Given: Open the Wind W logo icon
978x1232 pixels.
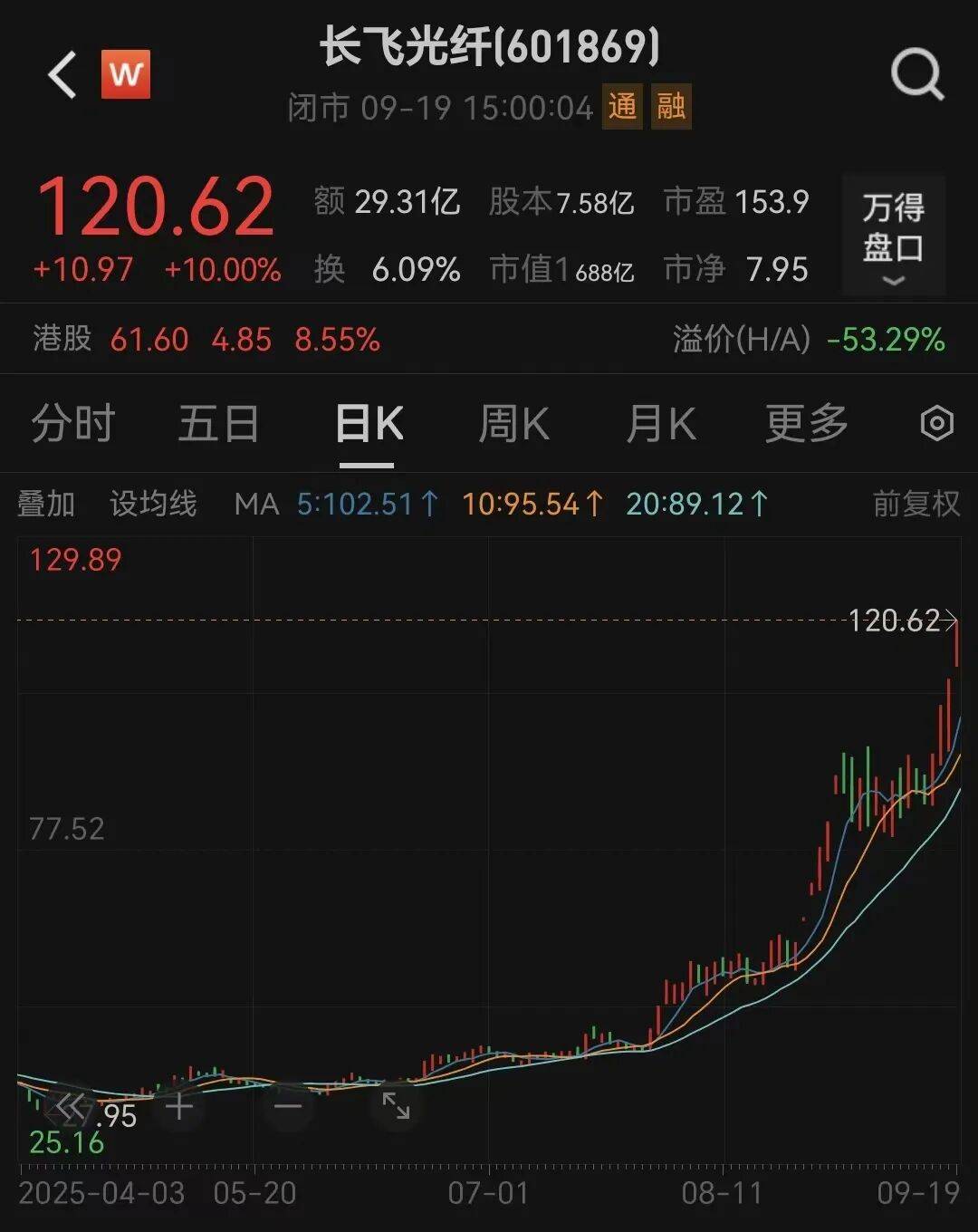Looking at the screenshot, I should click(x=127, y=73).
